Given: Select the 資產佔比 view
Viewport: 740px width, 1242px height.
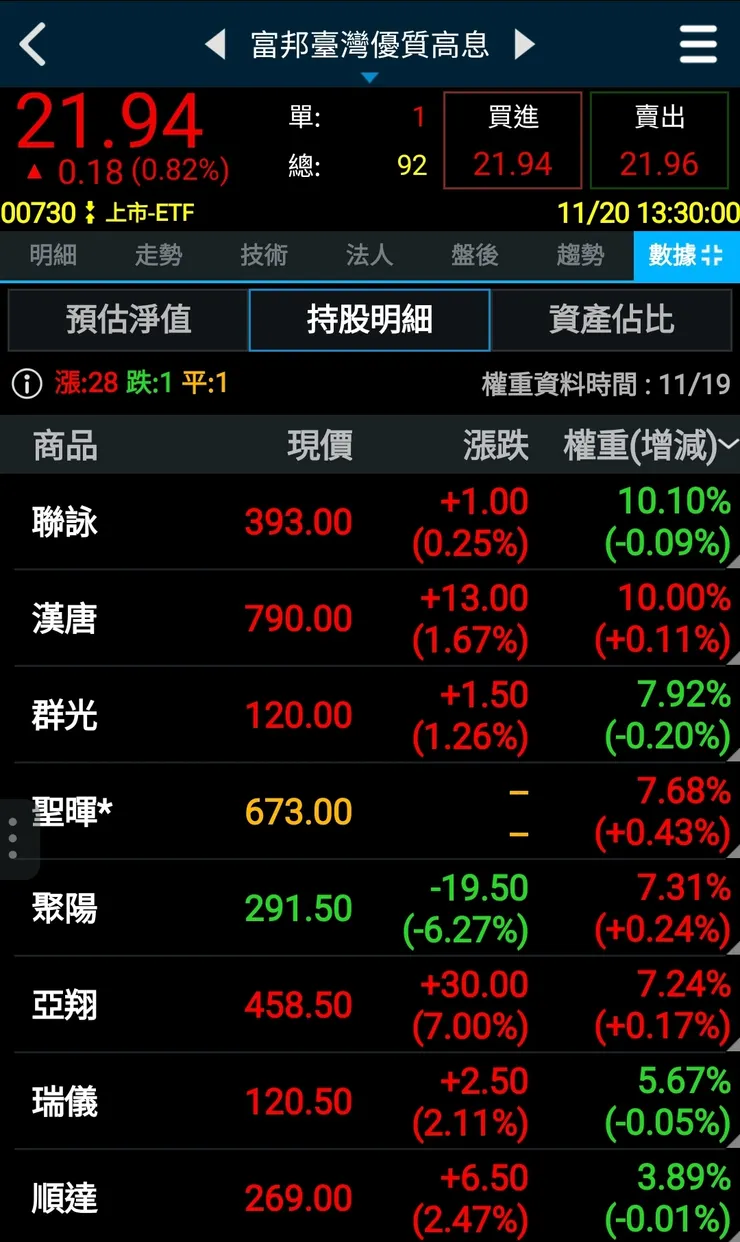Looking at the screenshot, I should [611, 320].
